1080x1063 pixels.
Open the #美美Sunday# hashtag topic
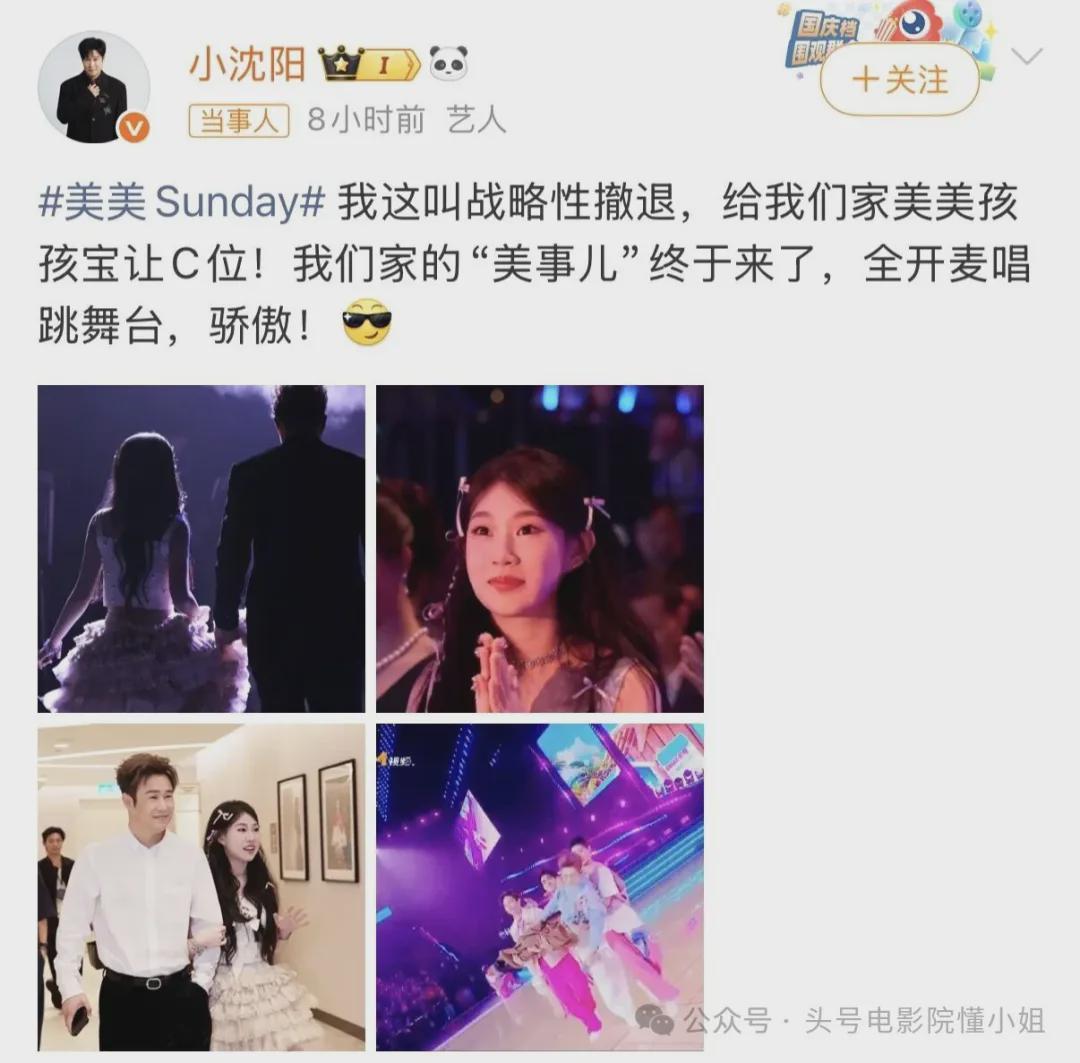click(x=181, y=203)
